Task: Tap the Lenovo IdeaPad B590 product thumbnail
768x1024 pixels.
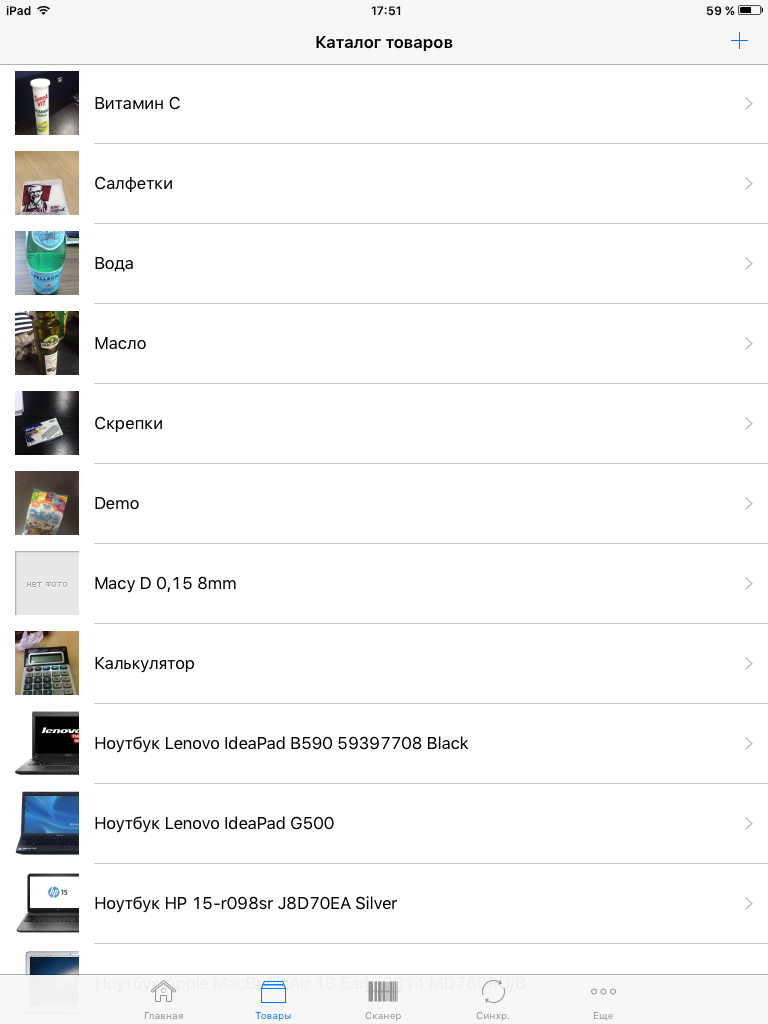Action: 46,743
